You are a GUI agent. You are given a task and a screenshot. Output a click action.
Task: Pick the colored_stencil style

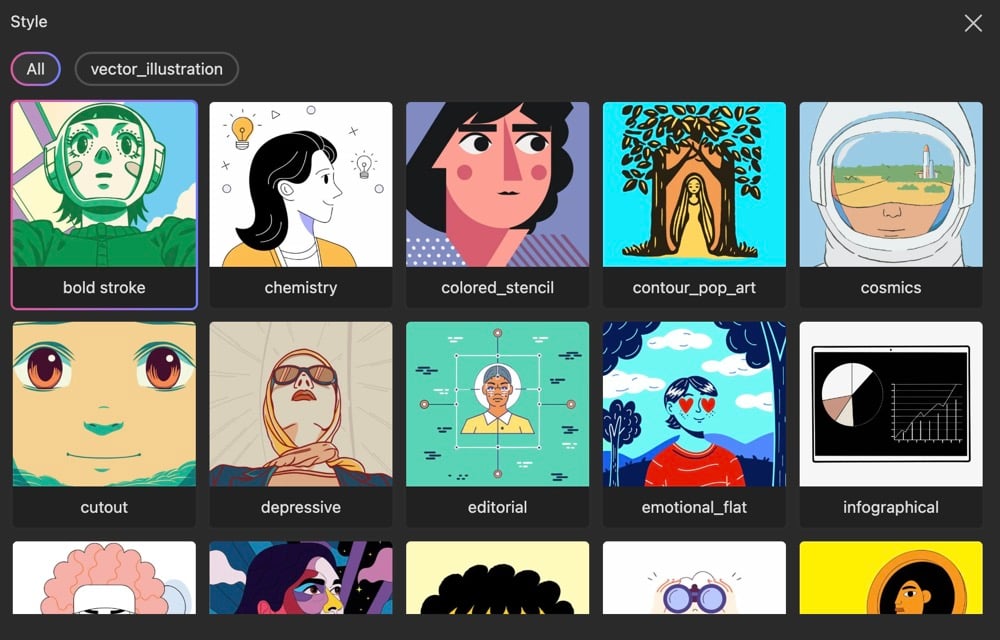coord(497,205)
